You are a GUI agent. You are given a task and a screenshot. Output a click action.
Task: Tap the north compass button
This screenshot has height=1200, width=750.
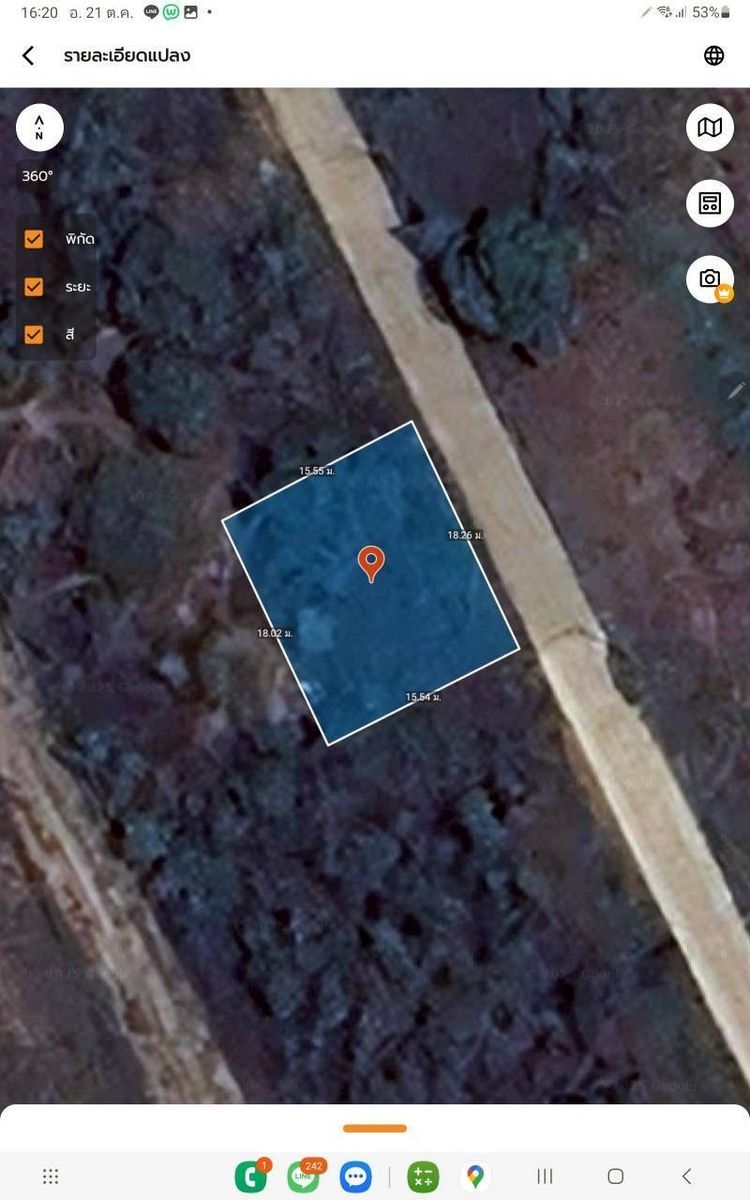[40, 128]
